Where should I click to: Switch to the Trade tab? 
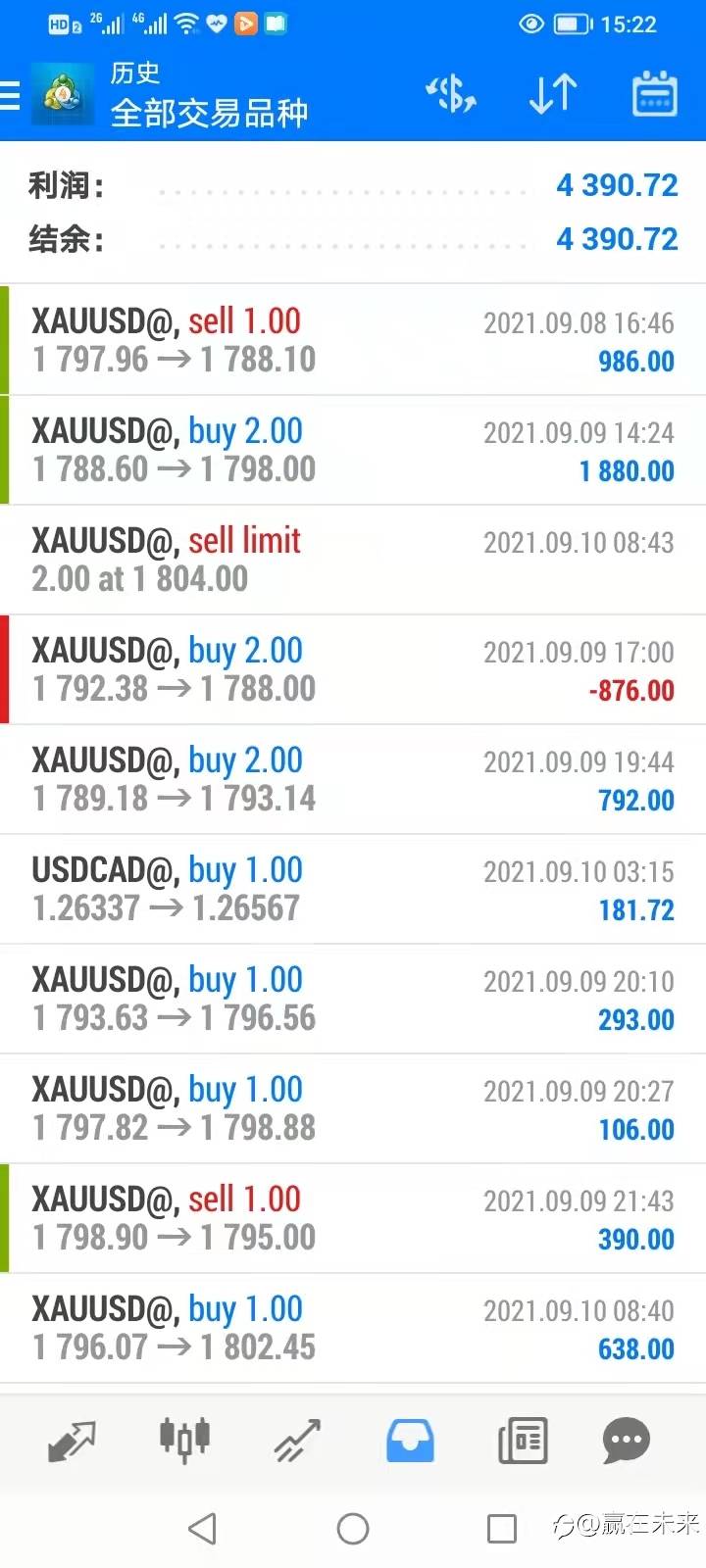297,1441
